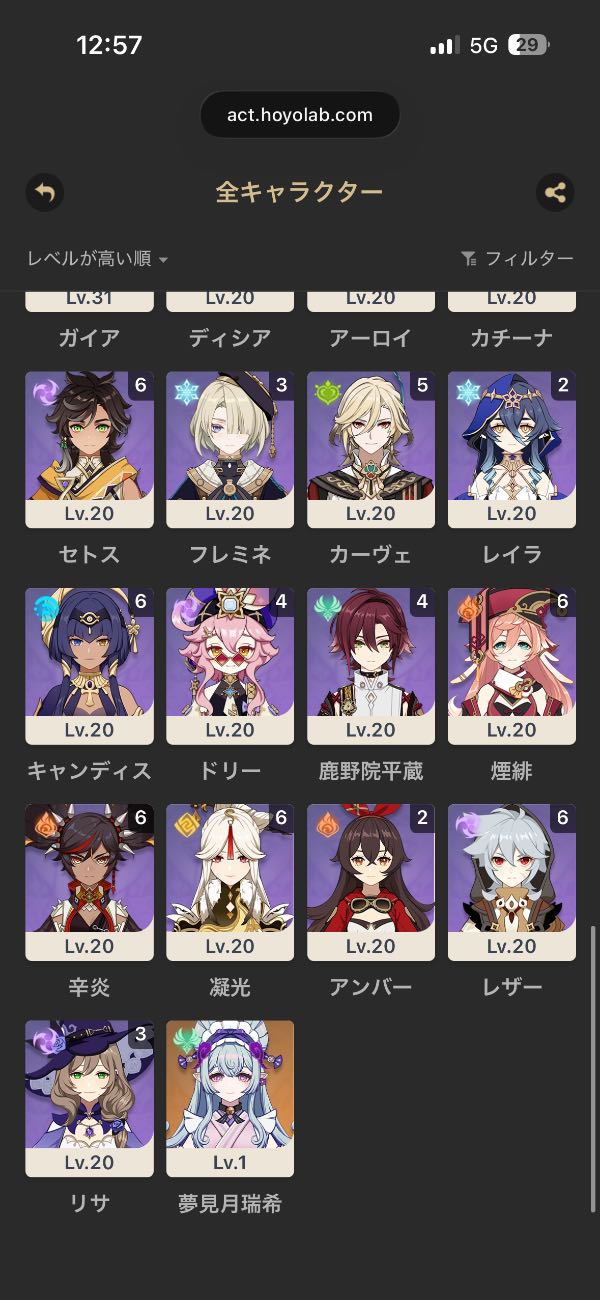Select the レイラ character card
This screenshot has width=600, height=1300.
[512, 450]
